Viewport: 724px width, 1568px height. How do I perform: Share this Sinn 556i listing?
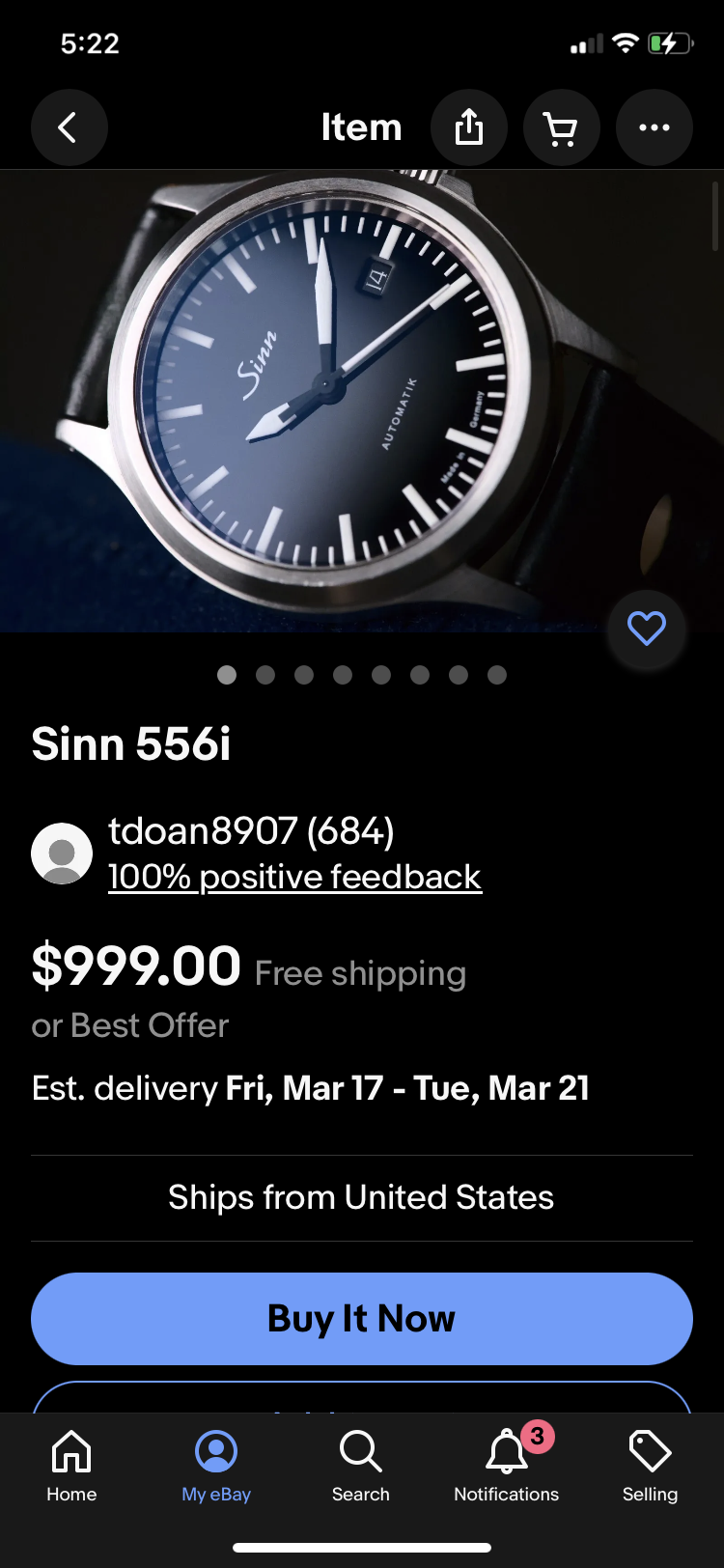point(468,127)
